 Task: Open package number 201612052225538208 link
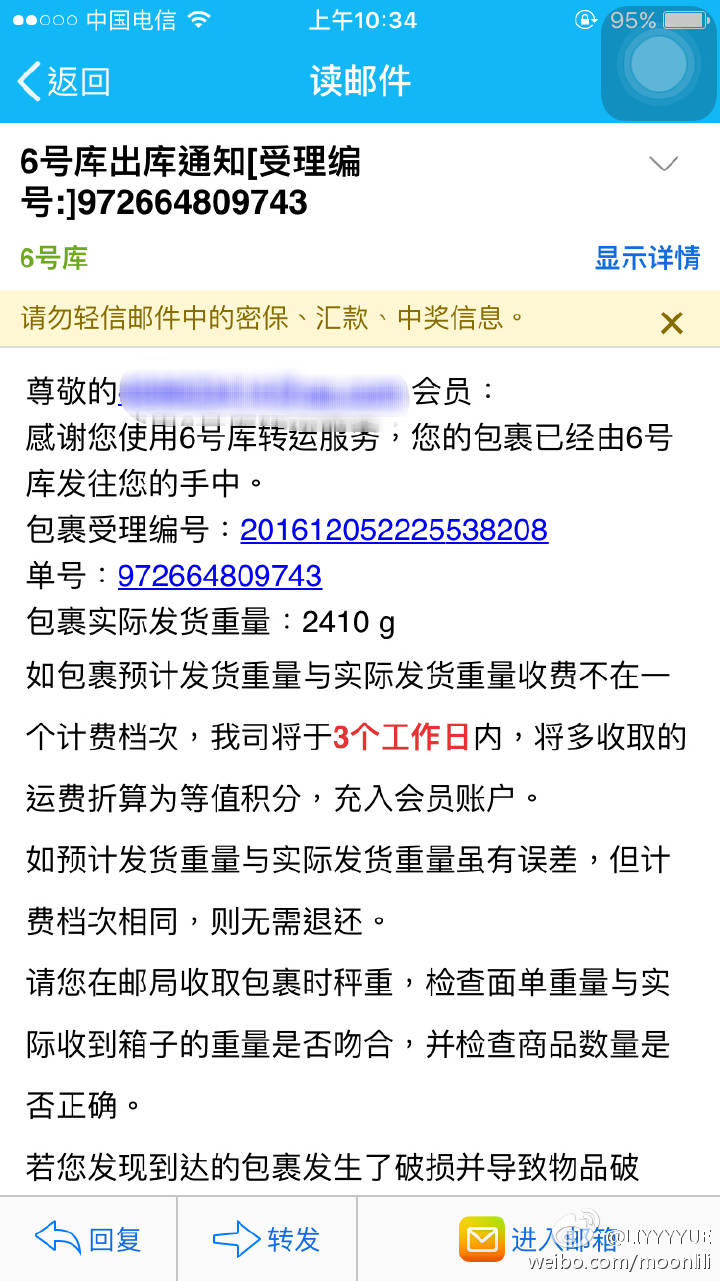coord(394,530)
